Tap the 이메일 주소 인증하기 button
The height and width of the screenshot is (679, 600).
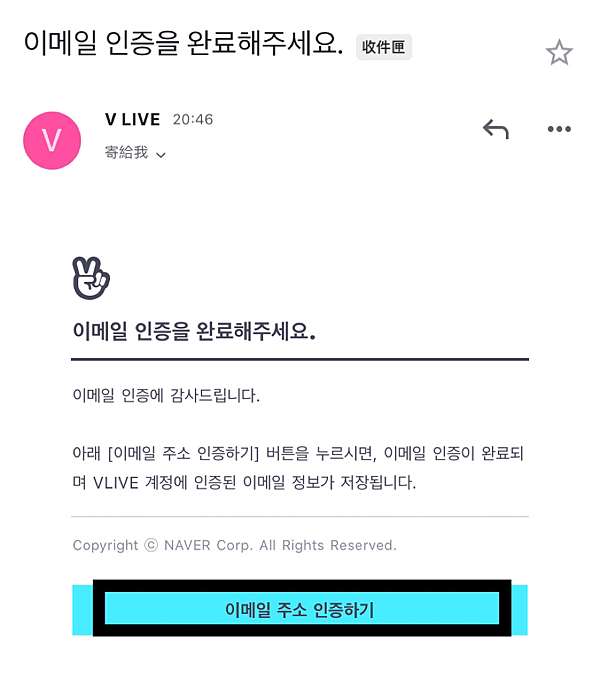300,609
